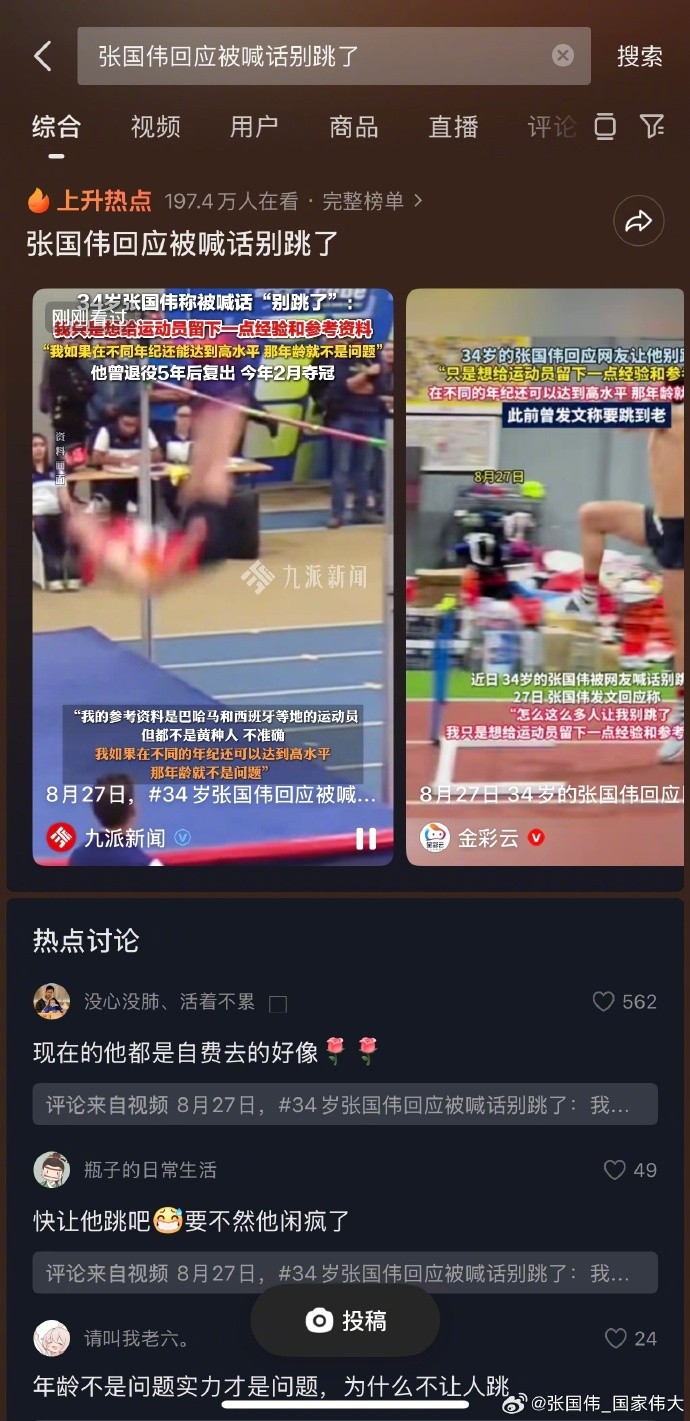690x1421 pixels.
Task: Tap the 搜索 button
Action: point(639,57)
